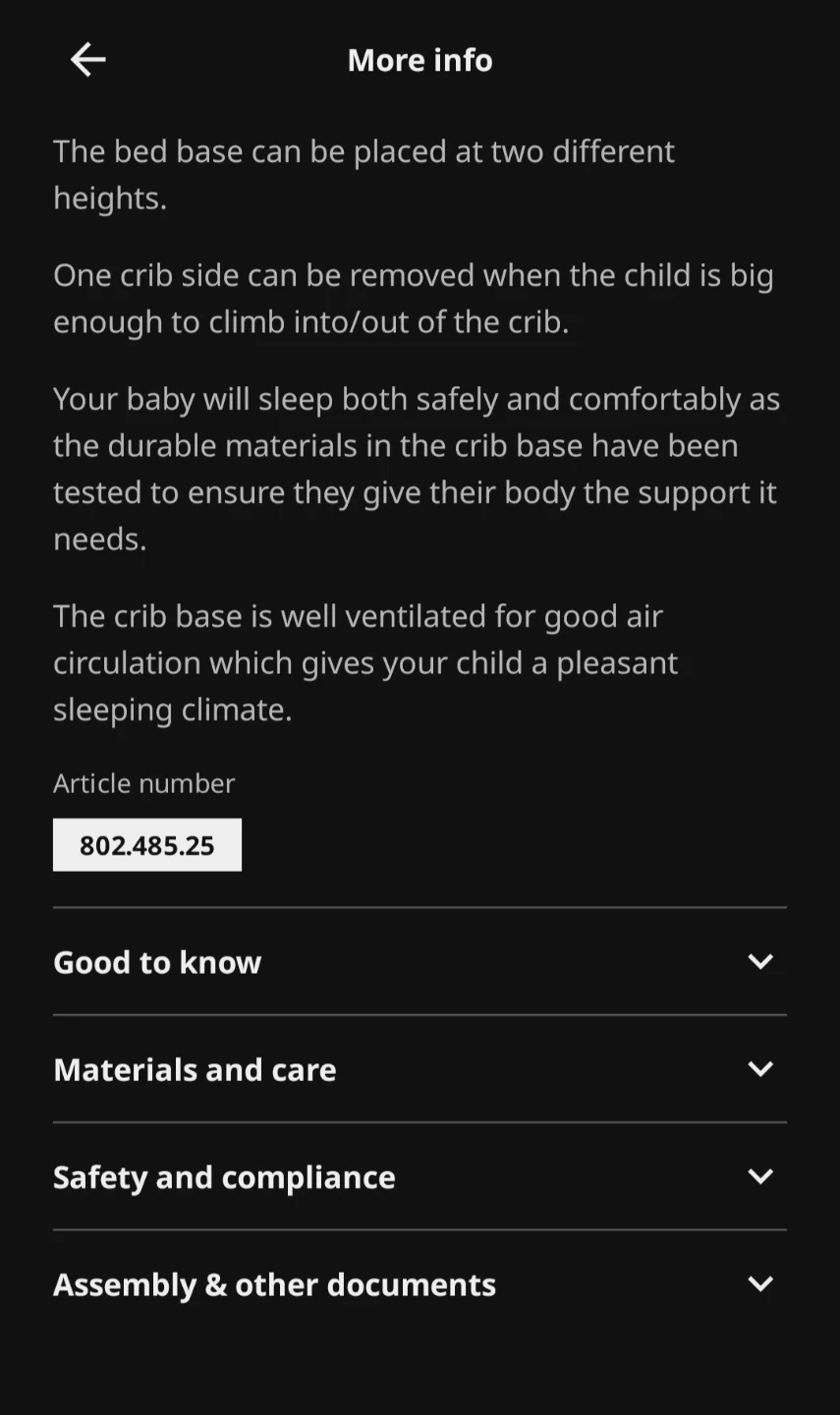Tap article number 802.485.25
The height and width of the screenshot is (1415, 840).
coord(147,845)
